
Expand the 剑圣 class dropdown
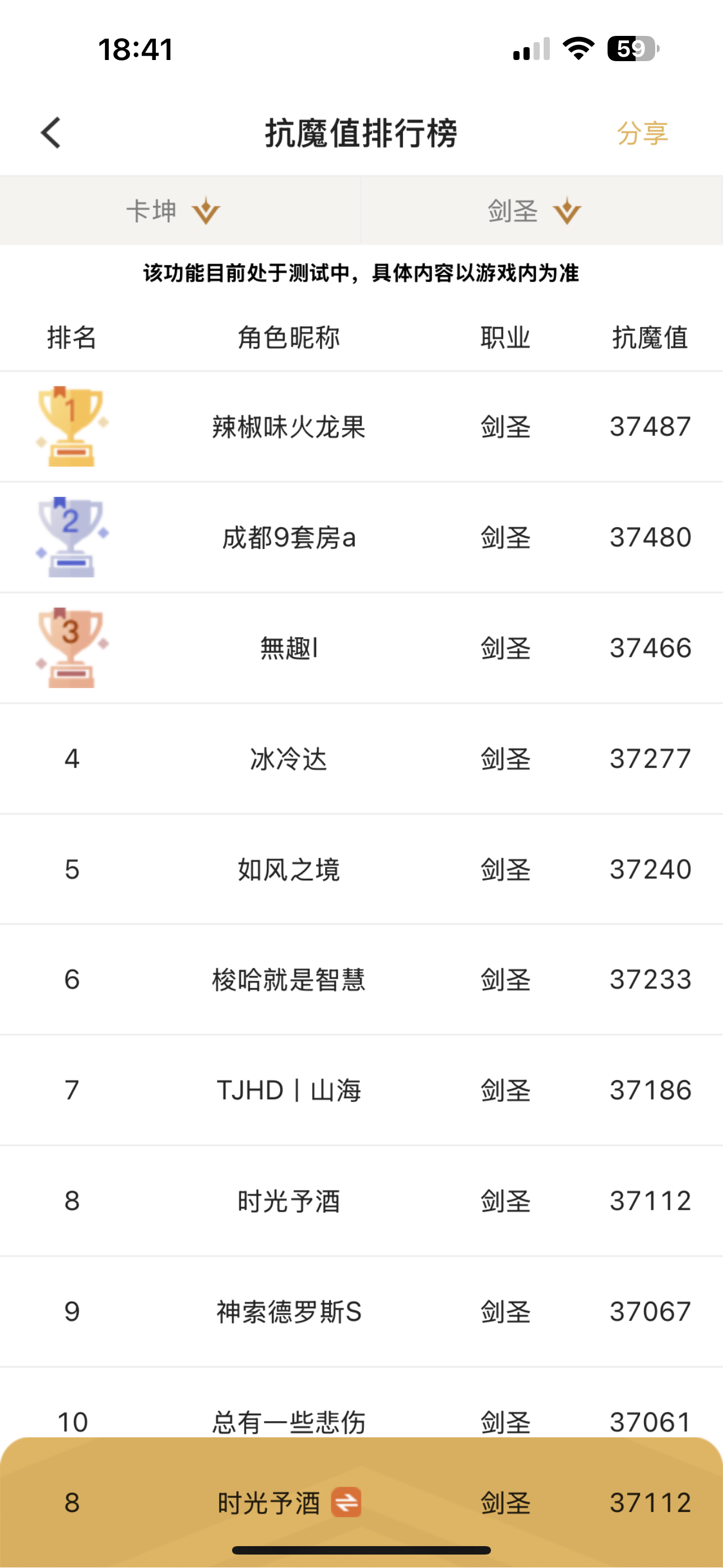[541, 211]
